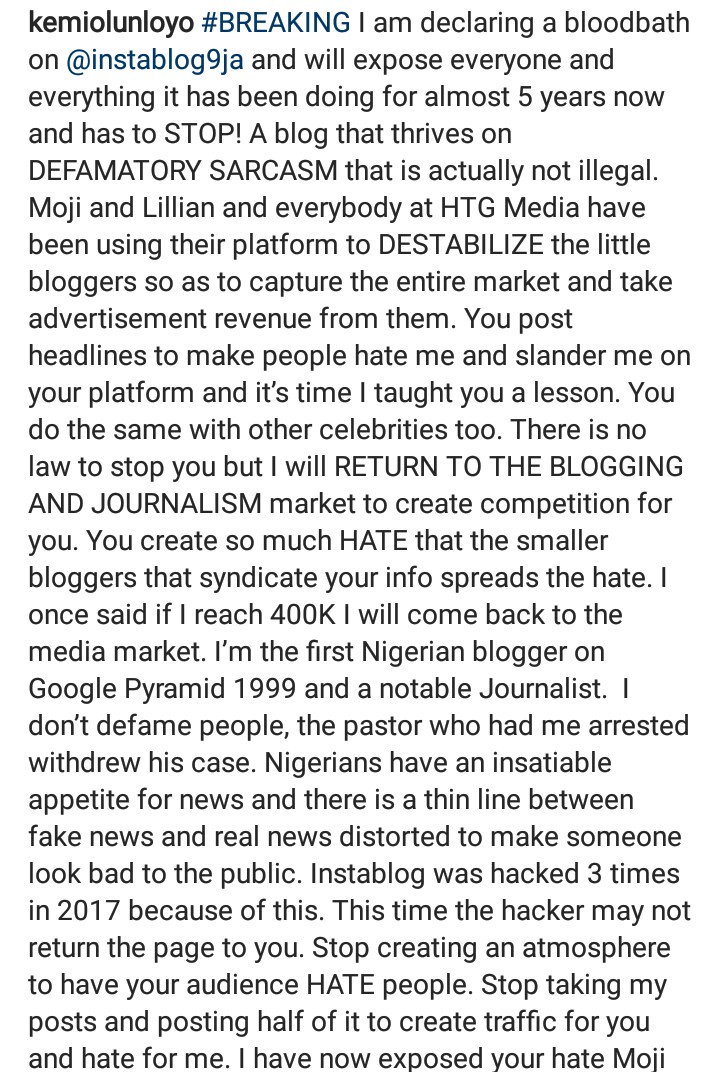Screen dimensions: 720x1072
Task: Open the #BREAKING hashtag
Action: 287,23
